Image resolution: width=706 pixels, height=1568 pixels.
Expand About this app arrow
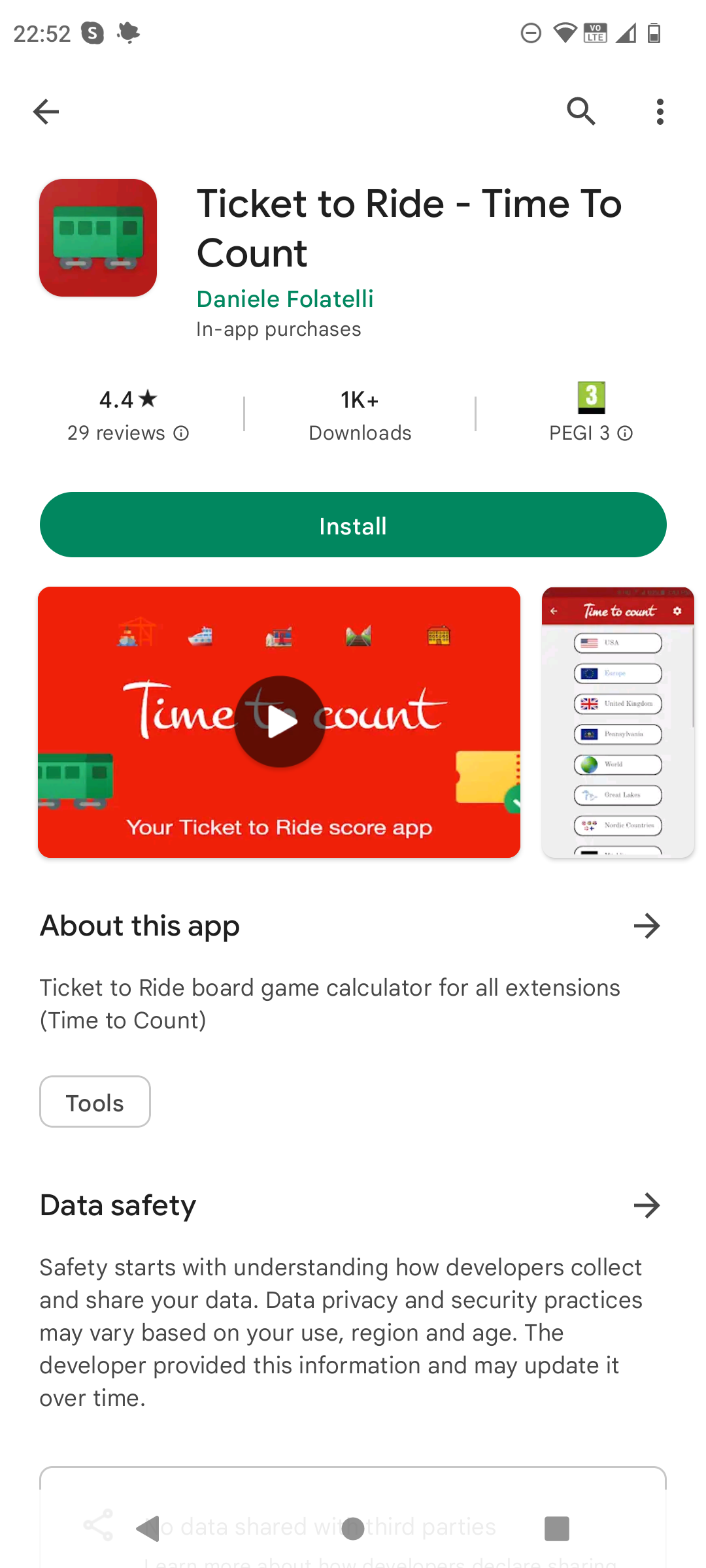(647, 926)
